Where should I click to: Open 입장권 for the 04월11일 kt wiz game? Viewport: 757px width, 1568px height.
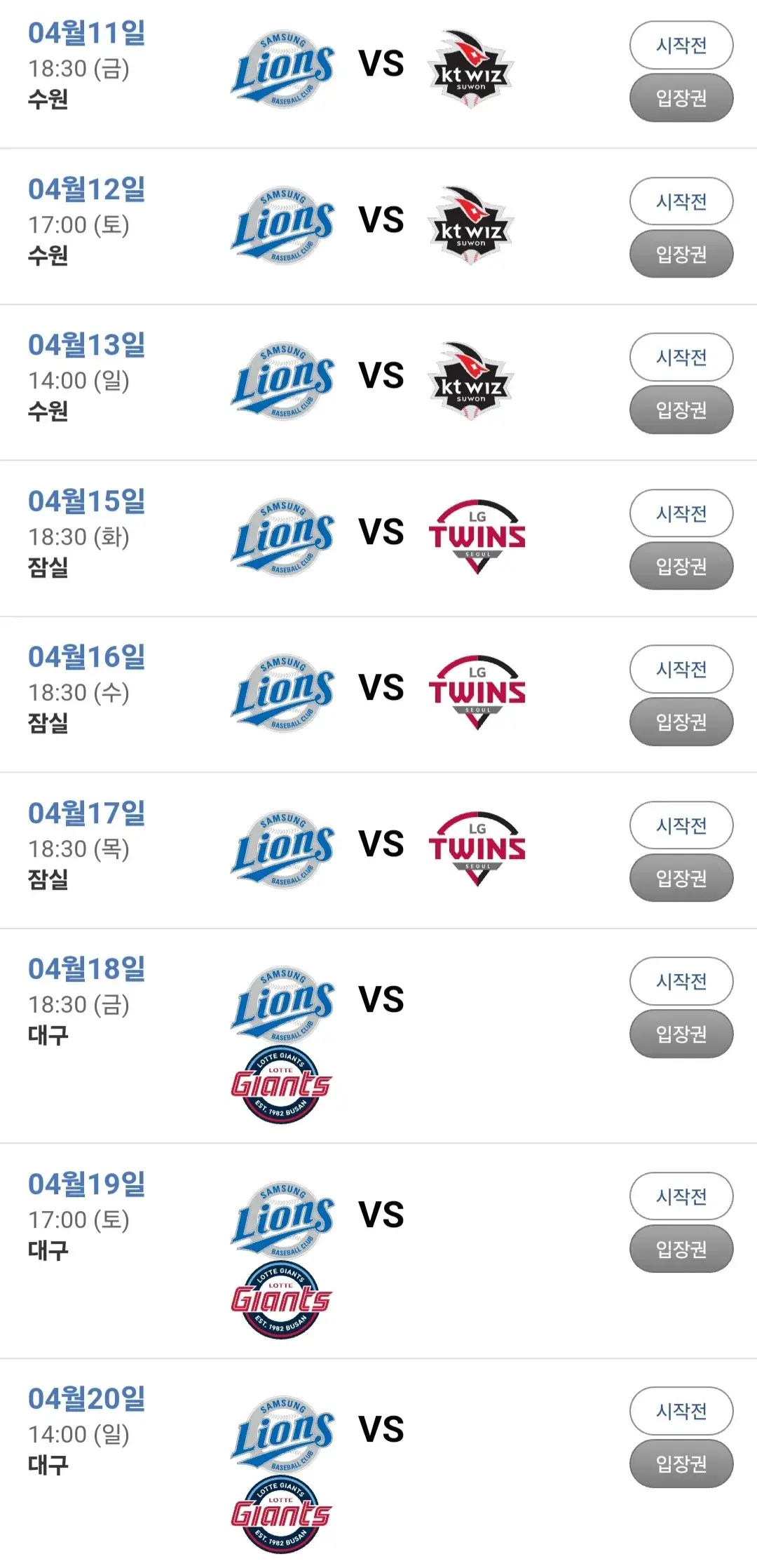point(681,97)
